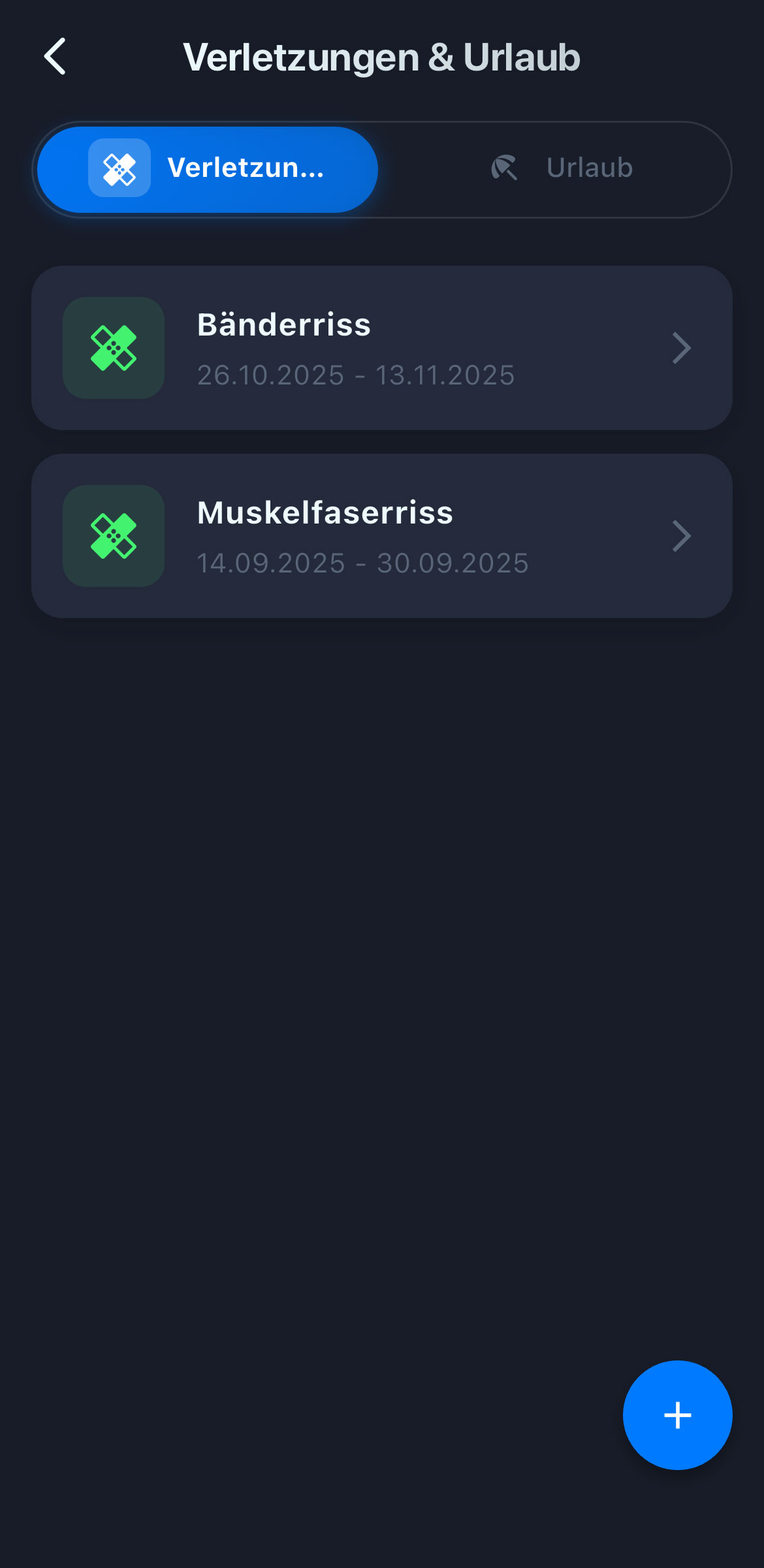Select the Verletzungen tab
The width and height of the screenshot is (764, 1568).
(x=208, y=169)
